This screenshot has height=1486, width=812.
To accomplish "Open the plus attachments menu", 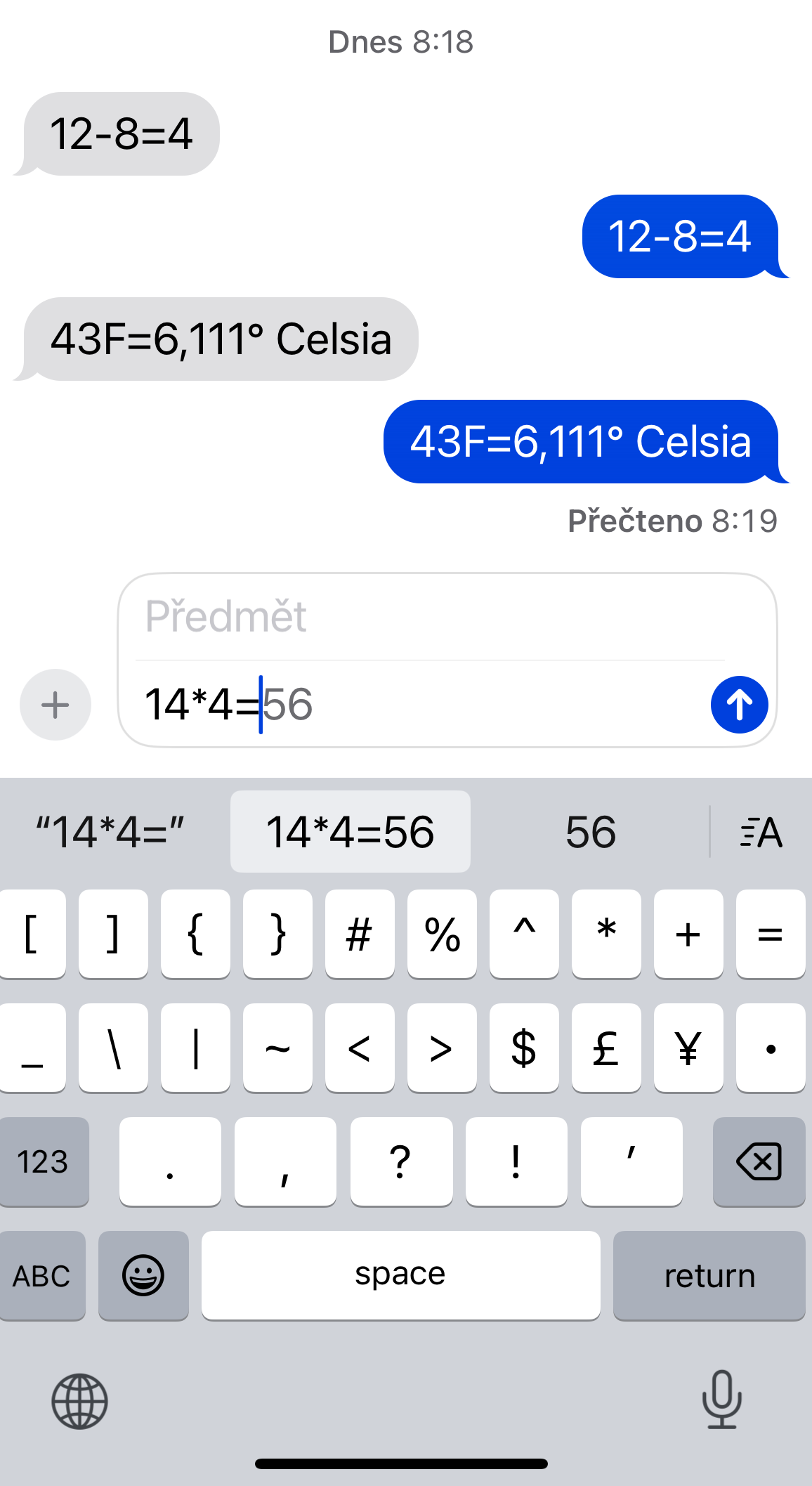I will (x=55, y=705).
